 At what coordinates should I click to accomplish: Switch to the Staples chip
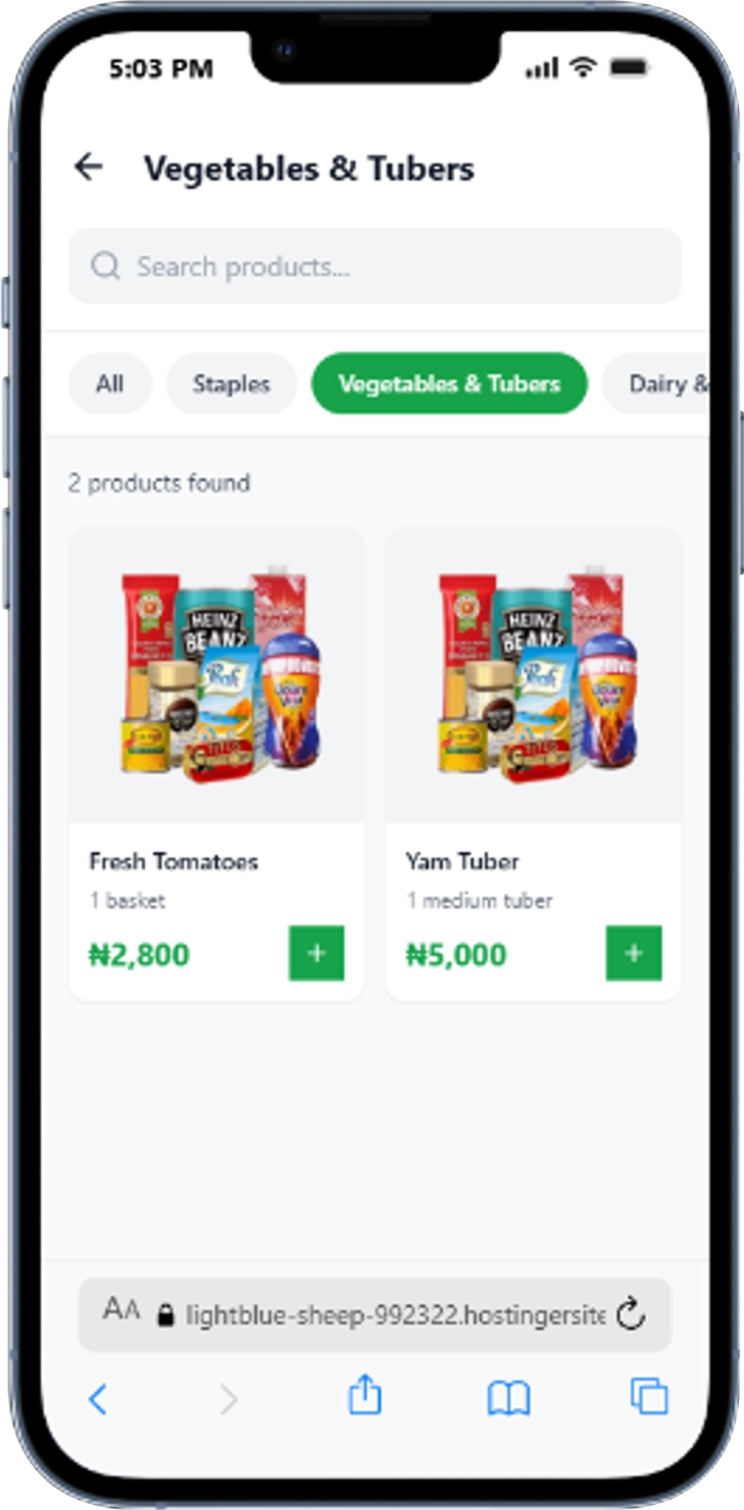(231, 384)
